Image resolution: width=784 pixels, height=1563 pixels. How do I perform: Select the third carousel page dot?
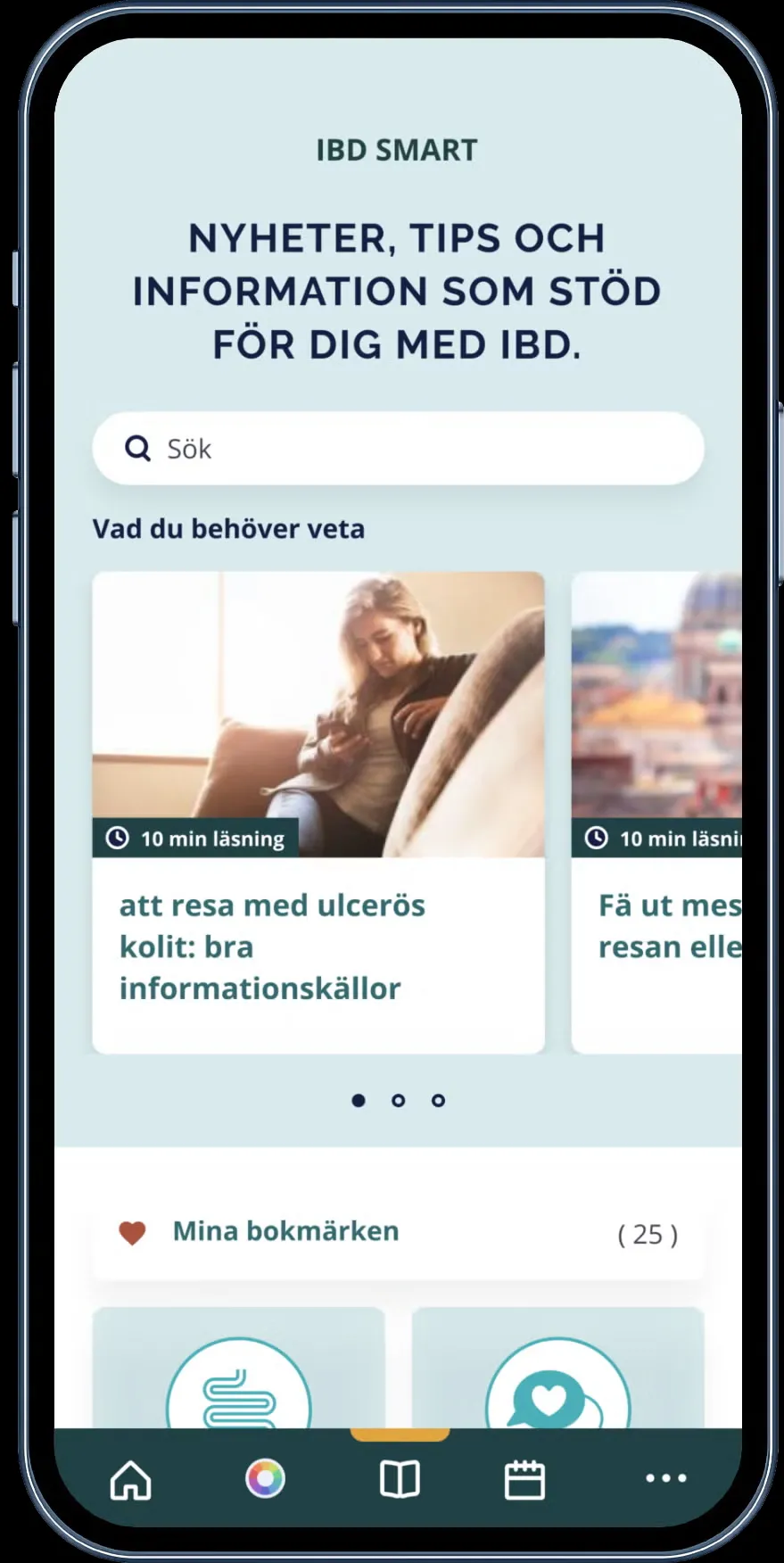click(438, 1101)
